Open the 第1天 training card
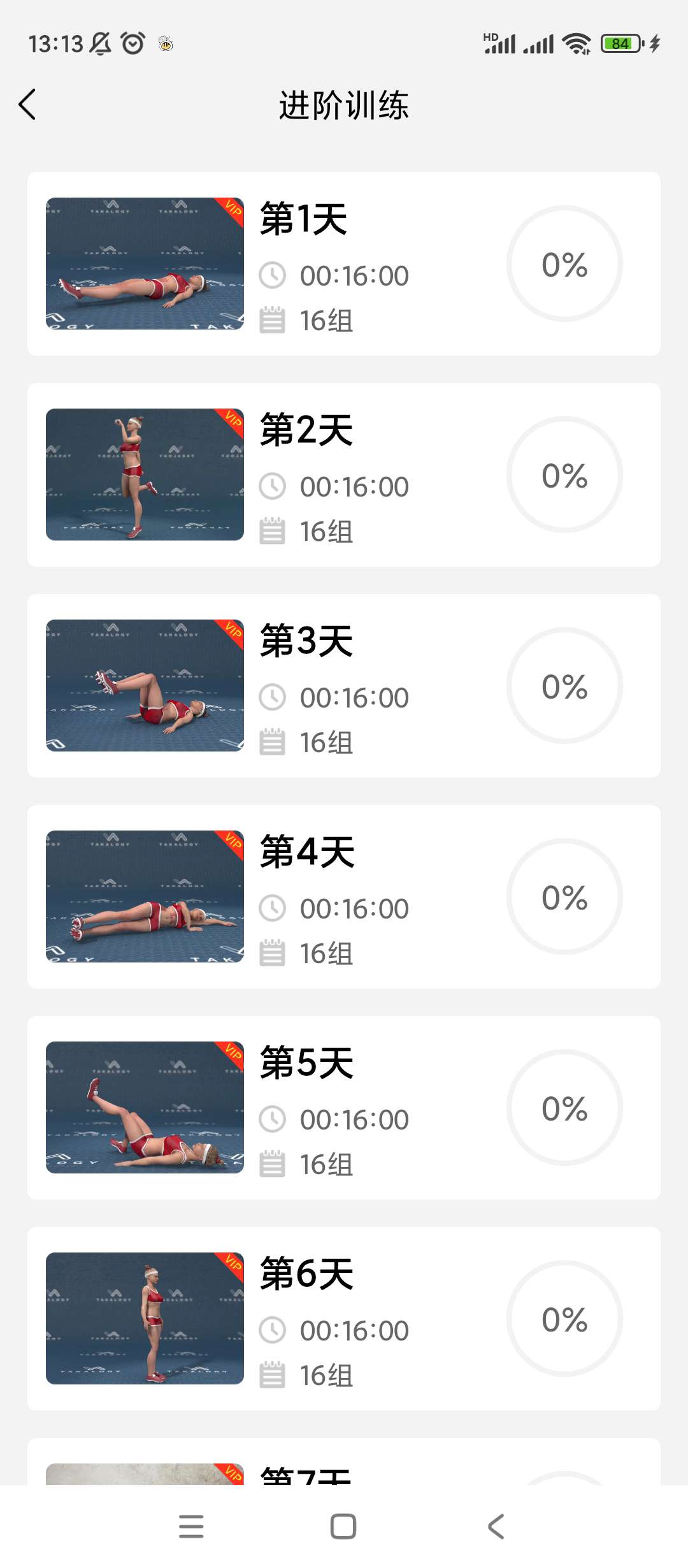This screenshot has width=688, height=1568. click(343, 264)
